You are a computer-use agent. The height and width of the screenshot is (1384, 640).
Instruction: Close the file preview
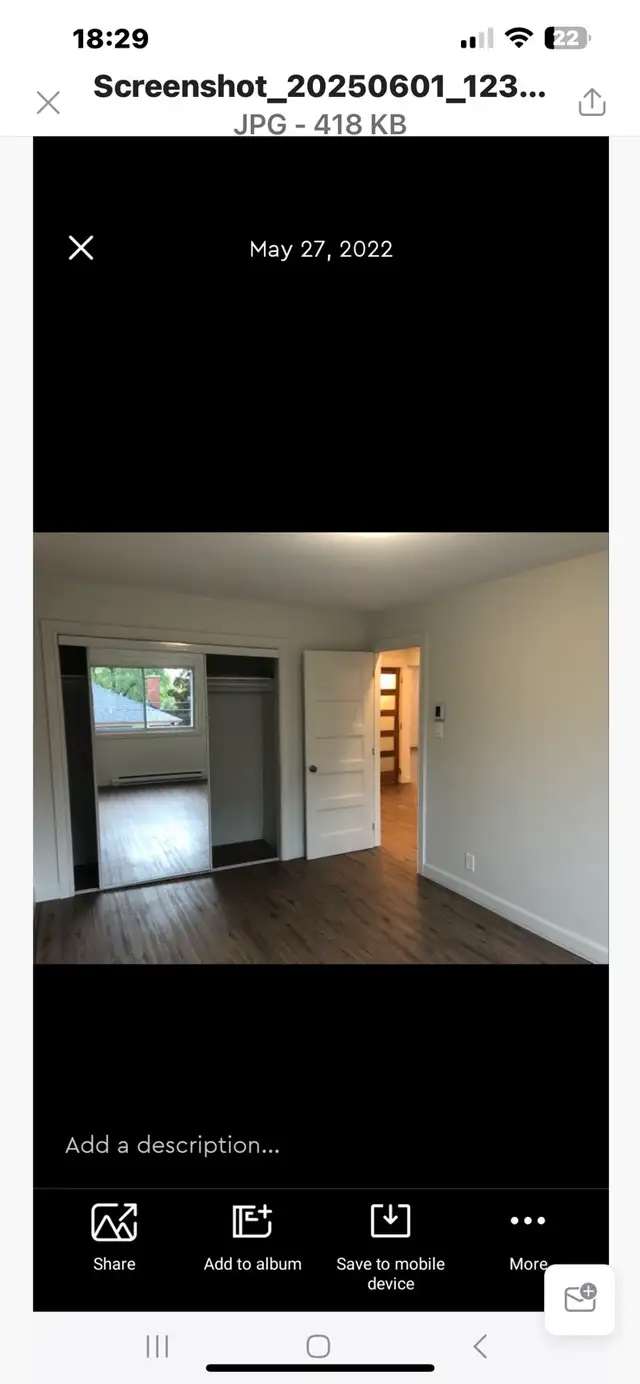click(48, 102)
